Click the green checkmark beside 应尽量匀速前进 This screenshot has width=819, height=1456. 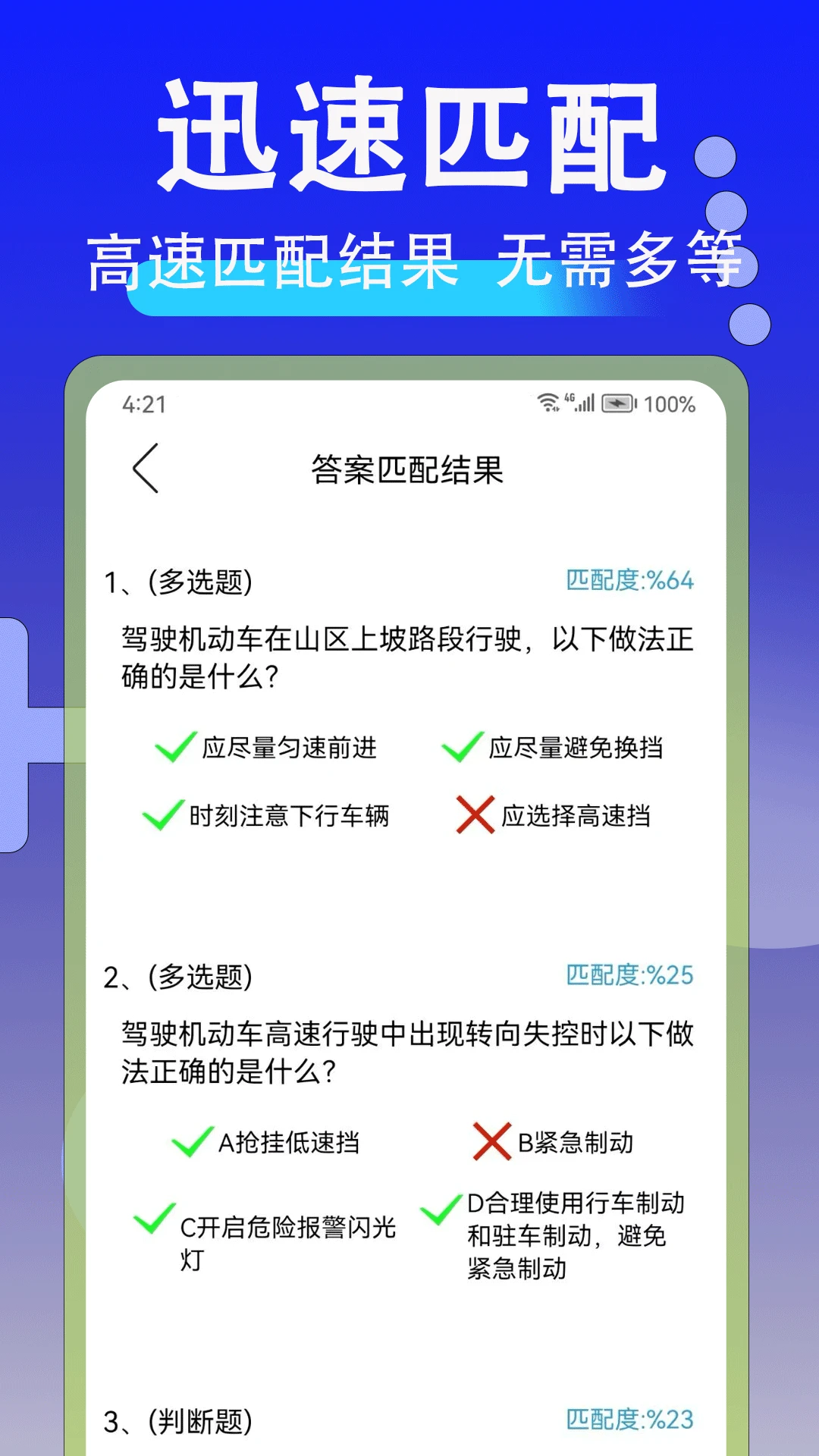pos(172,748)
